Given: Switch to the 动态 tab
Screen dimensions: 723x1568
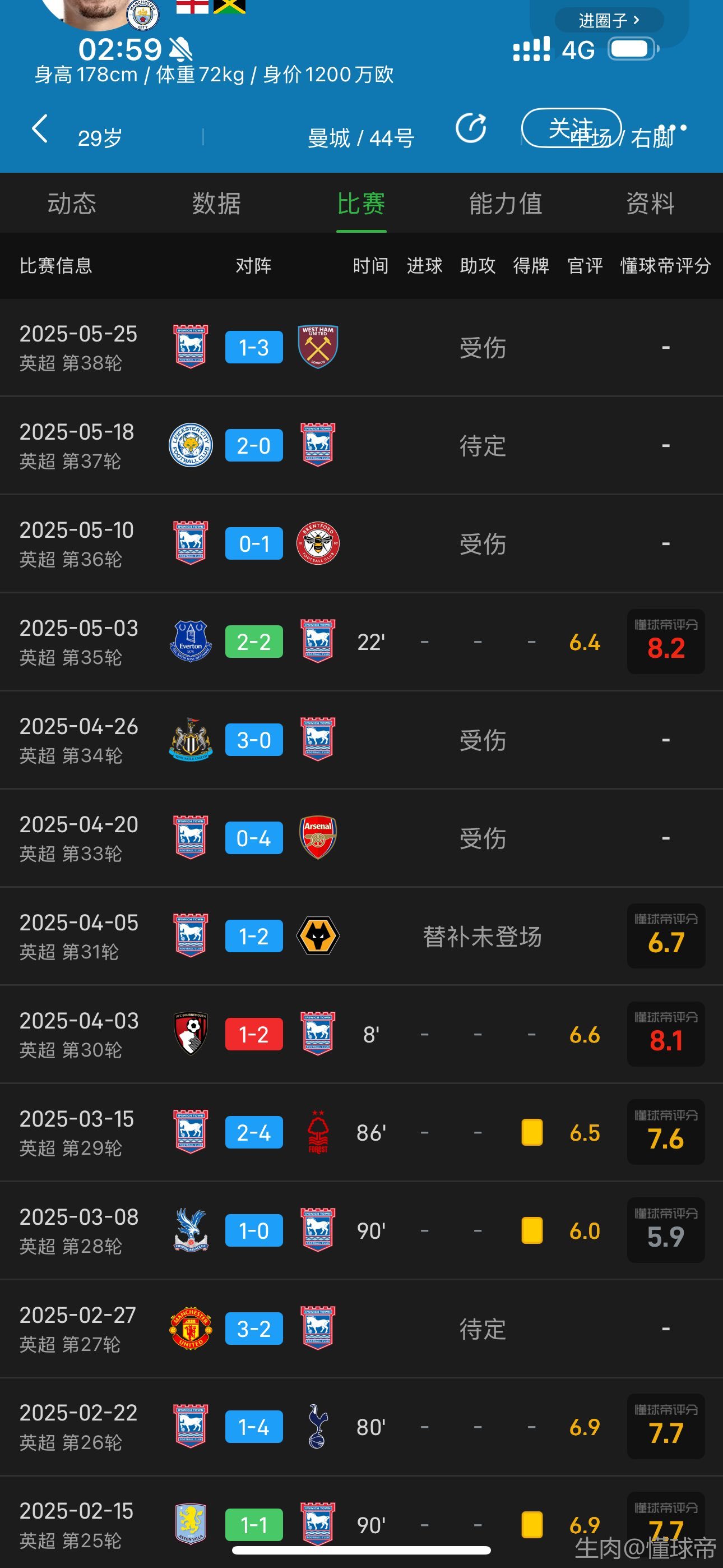Looking at the screenshot, I should pyautogui.click(x=72, y=204).
